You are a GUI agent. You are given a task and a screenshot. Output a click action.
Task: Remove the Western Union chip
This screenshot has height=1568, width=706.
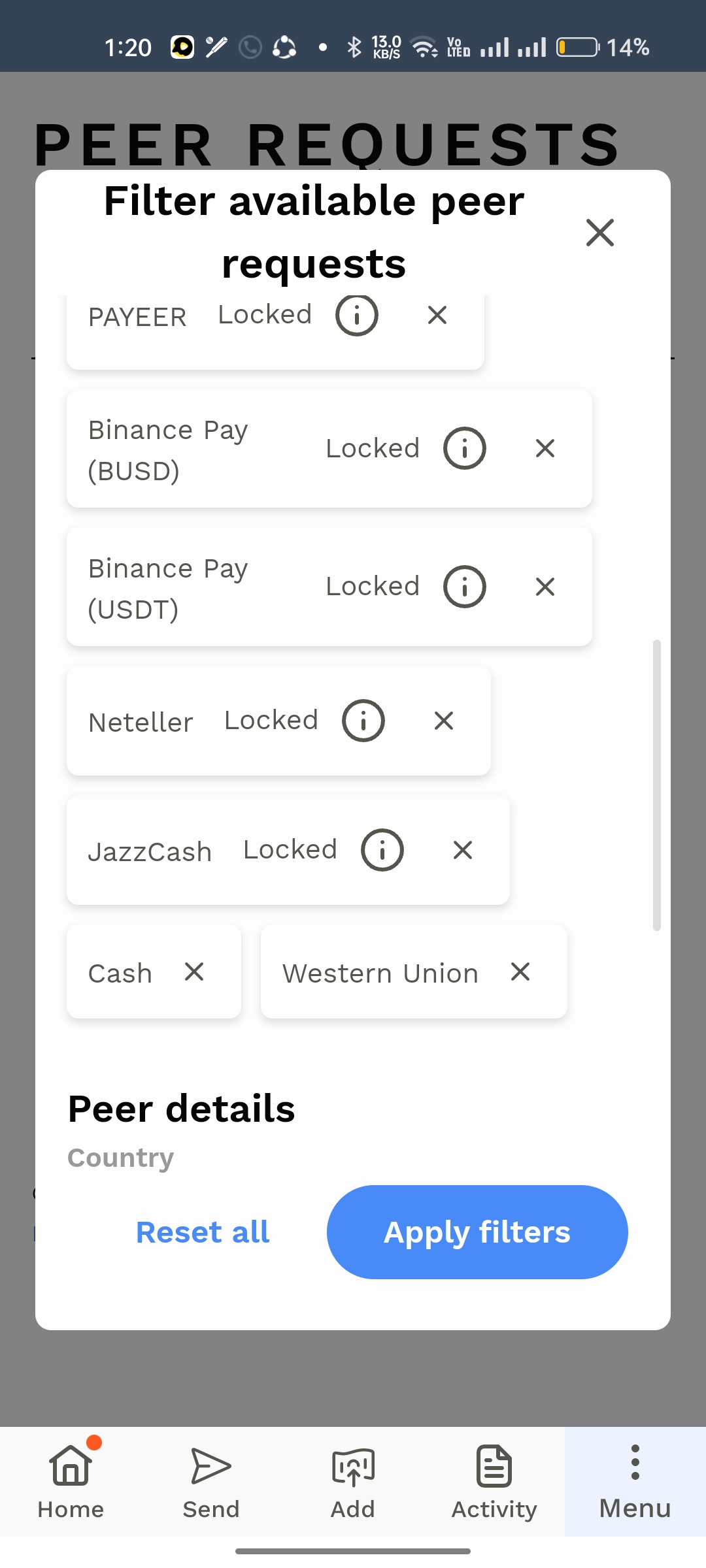(520, 972)
